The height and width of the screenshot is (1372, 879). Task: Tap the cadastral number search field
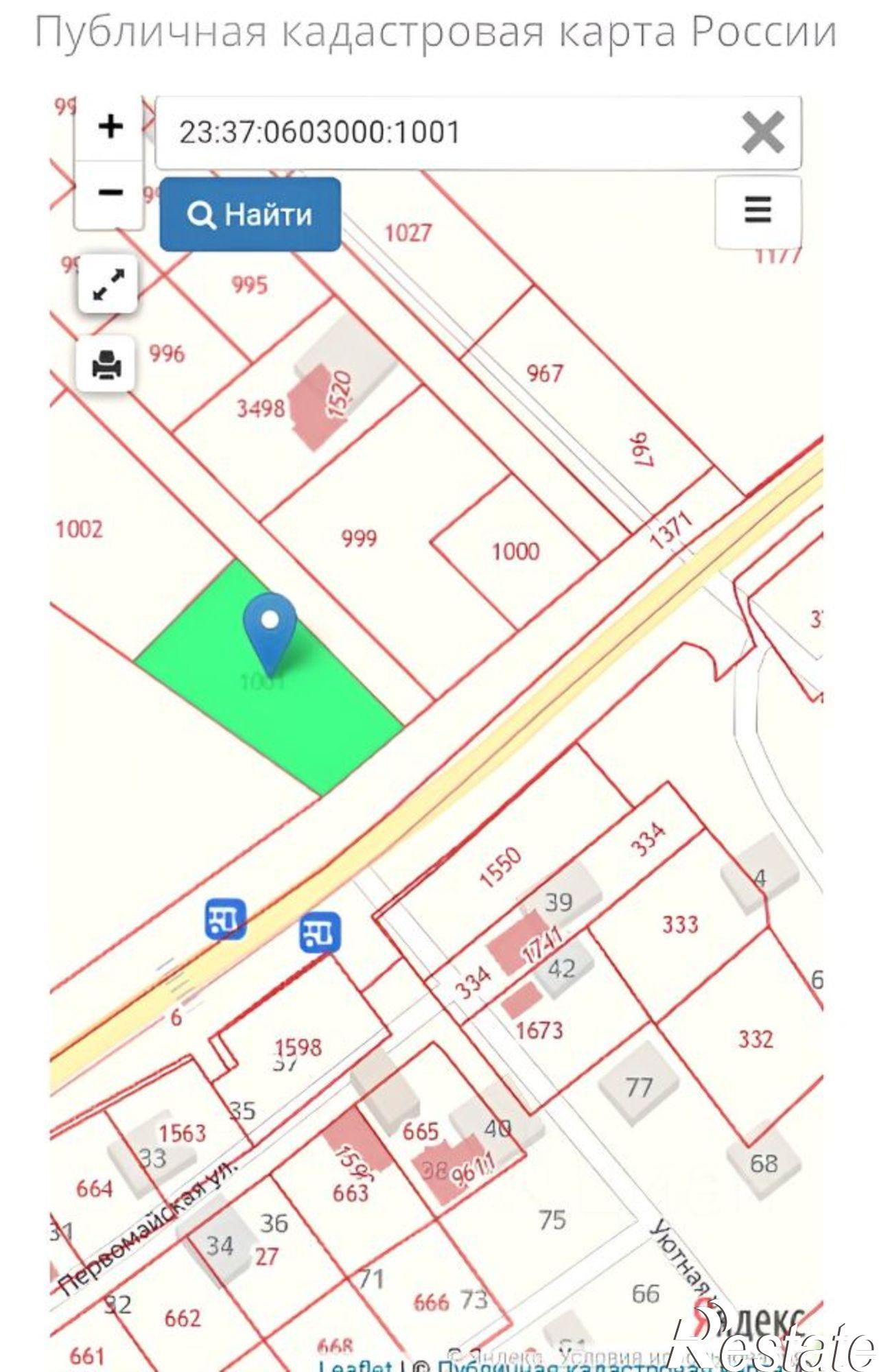439,132
